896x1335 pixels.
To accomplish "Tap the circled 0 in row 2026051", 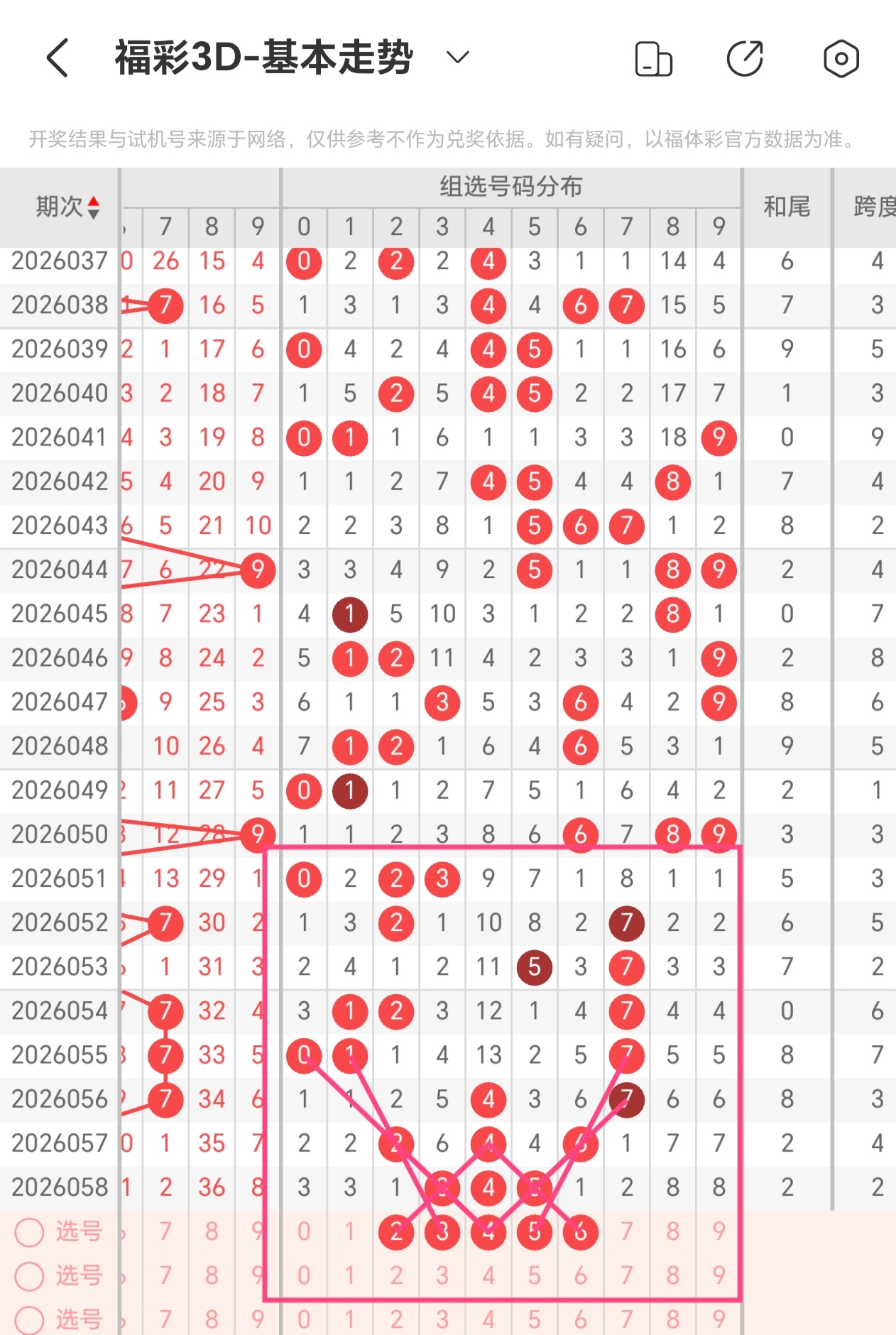I will 303,878.
